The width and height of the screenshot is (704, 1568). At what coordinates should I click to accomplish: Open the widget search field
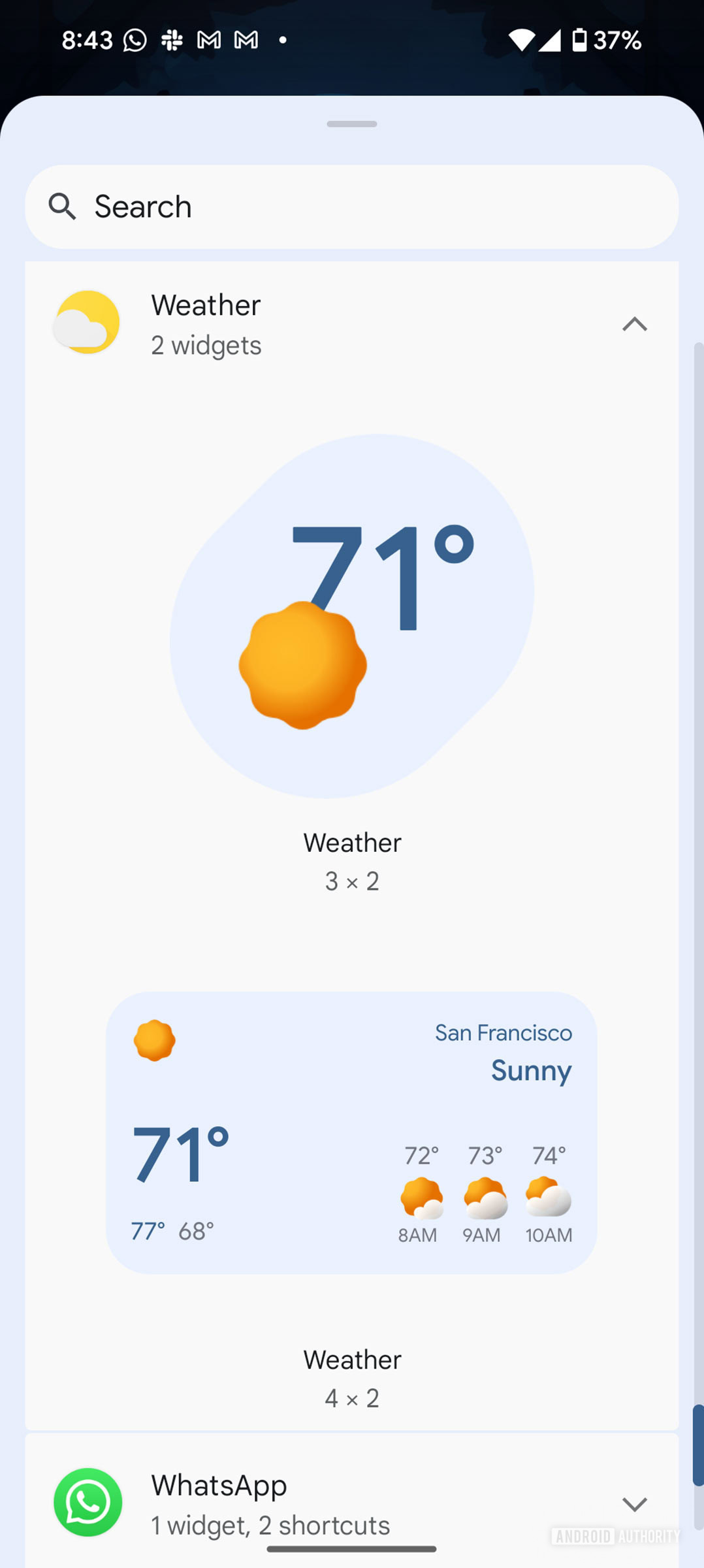351,206
